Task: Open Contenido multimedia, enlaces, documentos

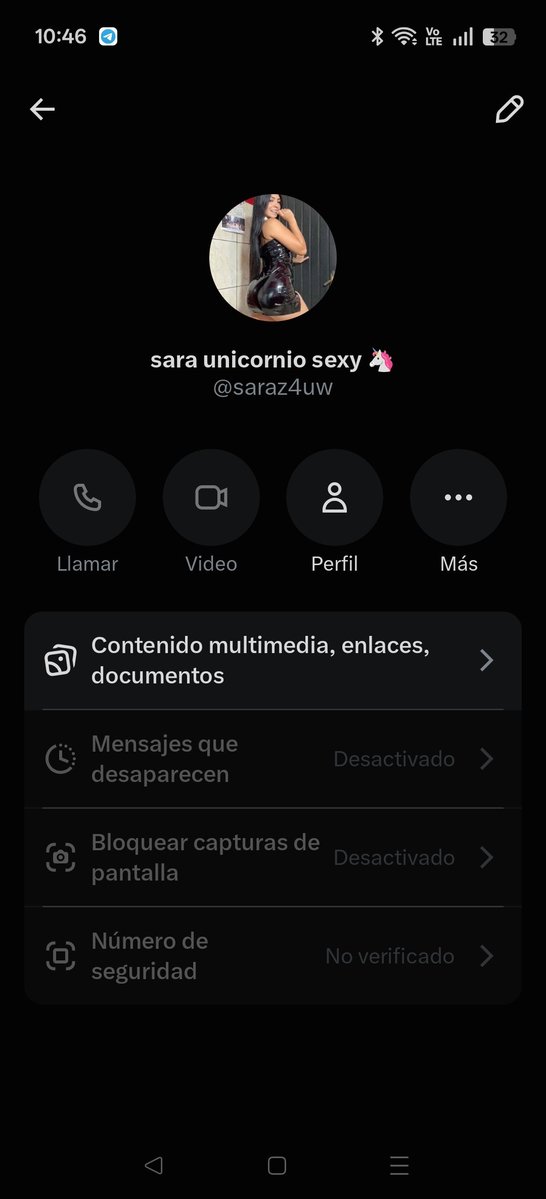Action: (273, 661)
